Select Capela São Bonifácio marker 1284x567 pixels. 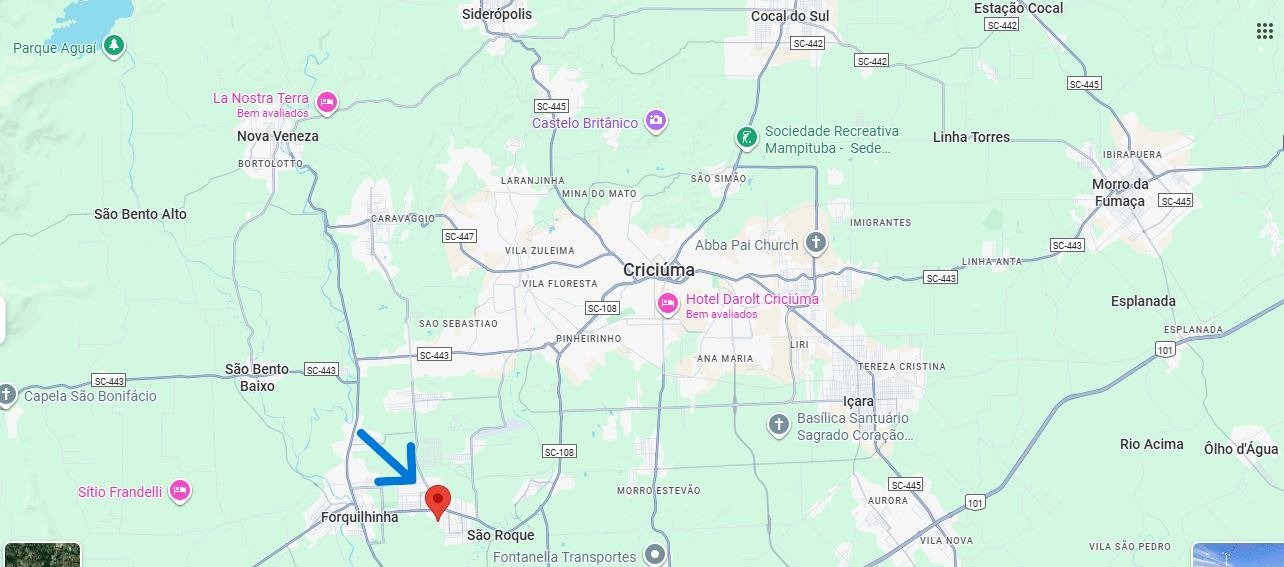tap(7, 395)
